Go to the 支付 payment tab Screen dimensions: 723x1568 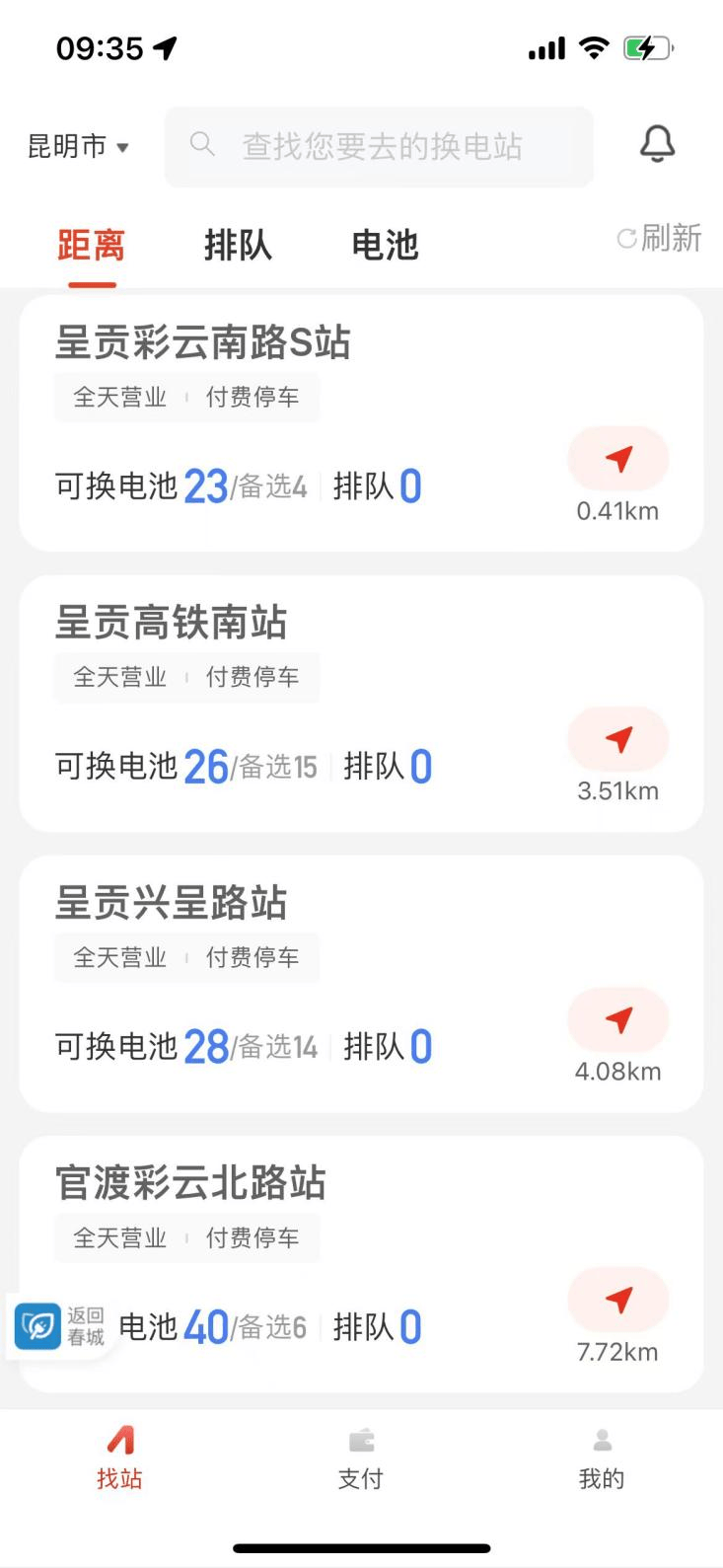pyautogui.click(x=361, y=1459)
